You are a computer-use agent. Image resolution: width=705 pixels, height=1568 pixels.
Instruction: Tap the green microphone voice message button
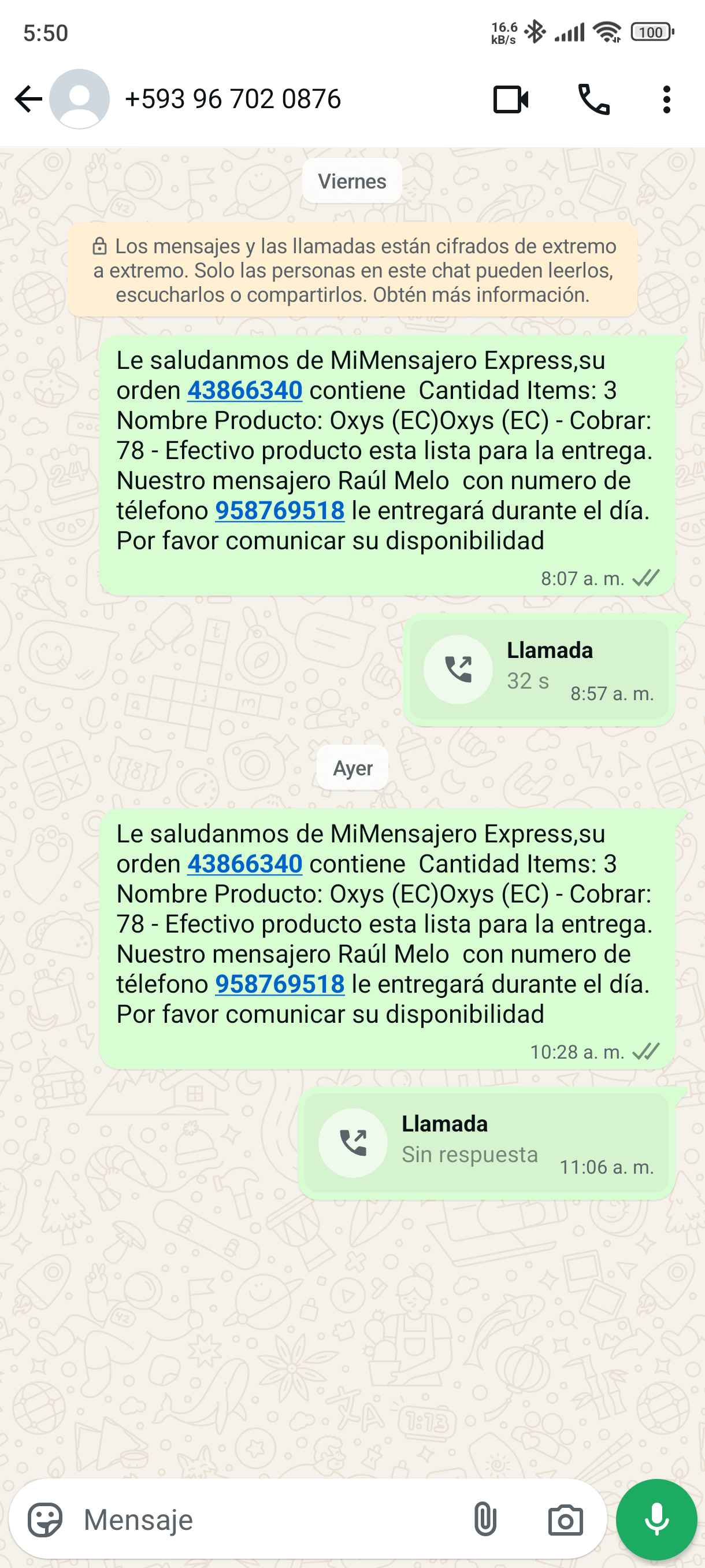tap(656, 1520)
